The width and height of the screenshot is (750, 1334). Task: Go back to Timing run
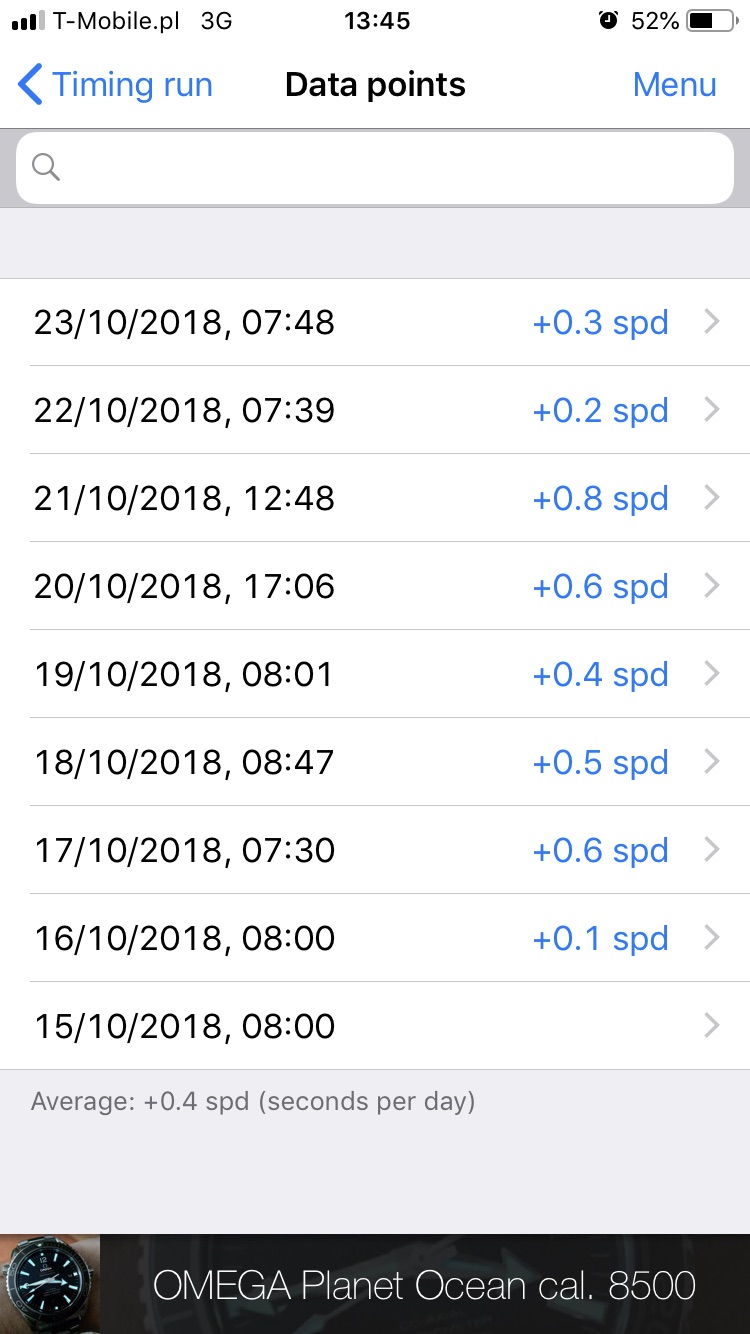tap(115, 85)
